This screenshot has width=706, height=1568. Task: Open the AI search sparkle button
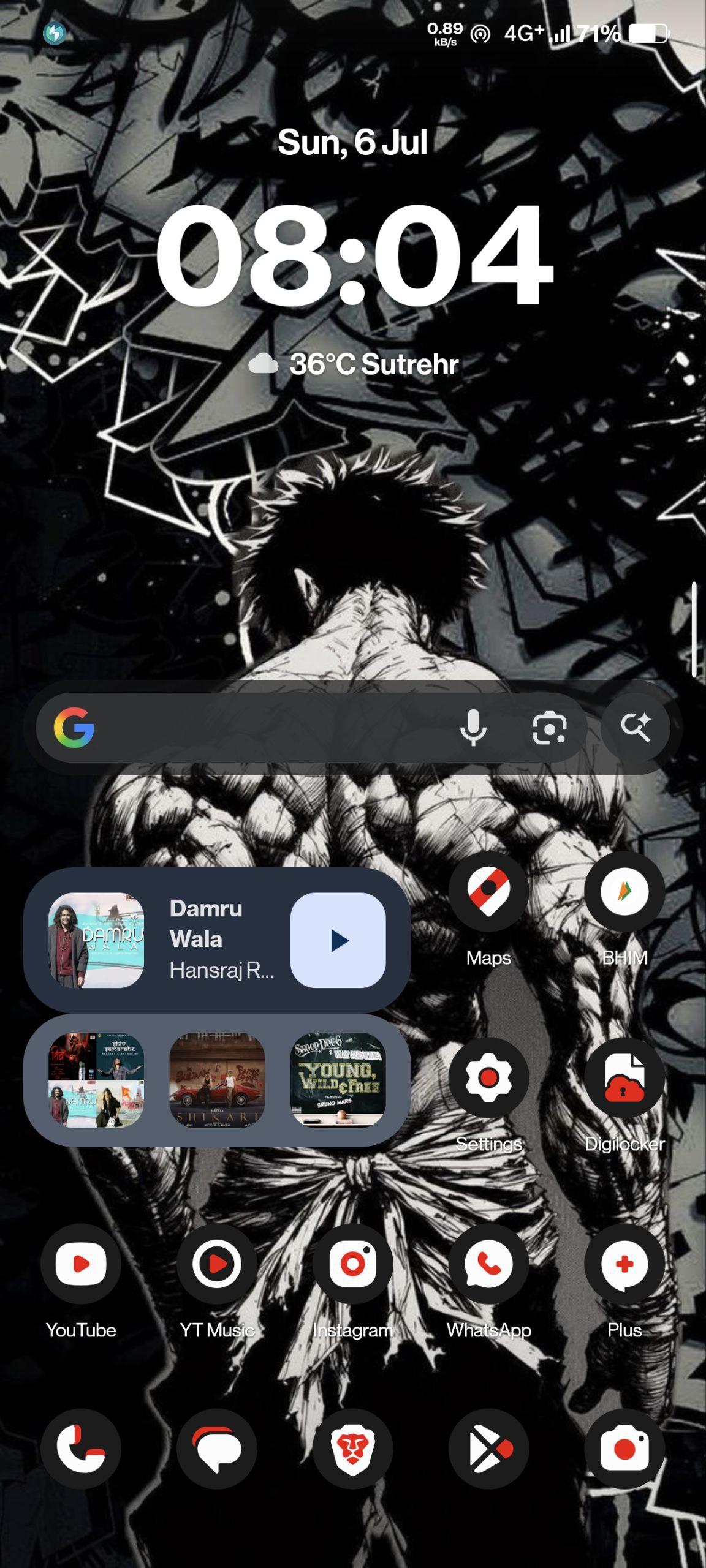pyautogui.click(x=636, y=728)
